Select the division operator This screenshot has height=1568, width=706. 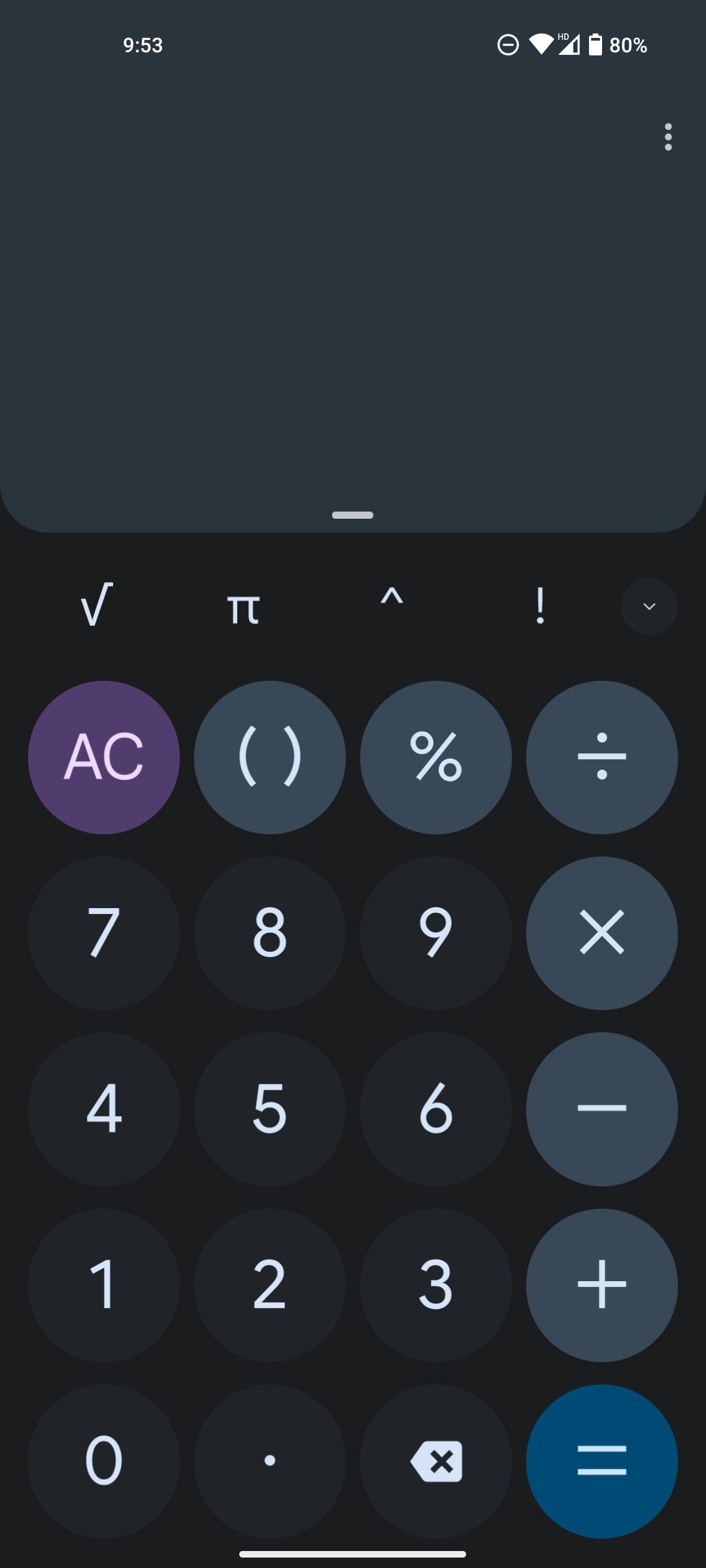pyautogui.click(x=602, y=757)
